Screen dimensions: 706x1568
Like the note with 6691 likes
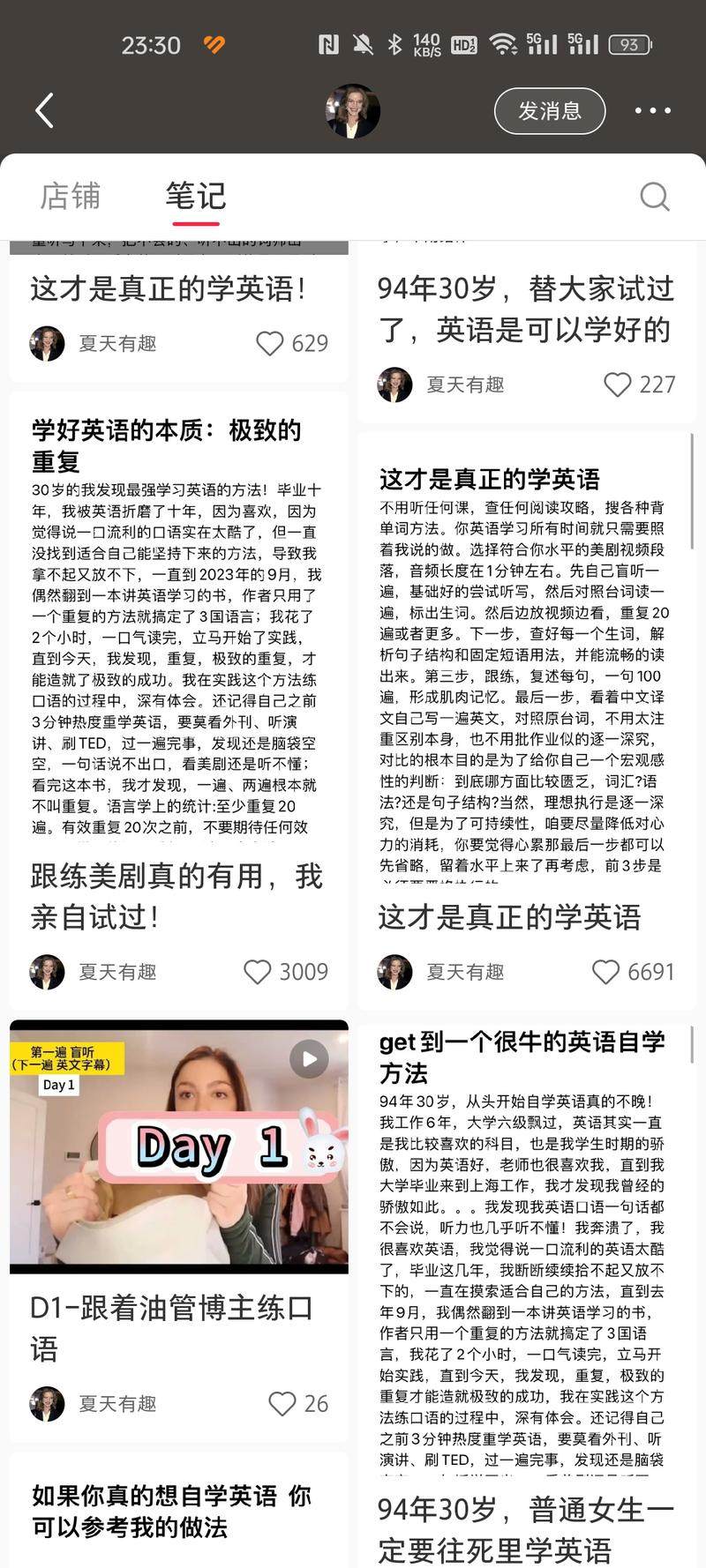point(605,972)
